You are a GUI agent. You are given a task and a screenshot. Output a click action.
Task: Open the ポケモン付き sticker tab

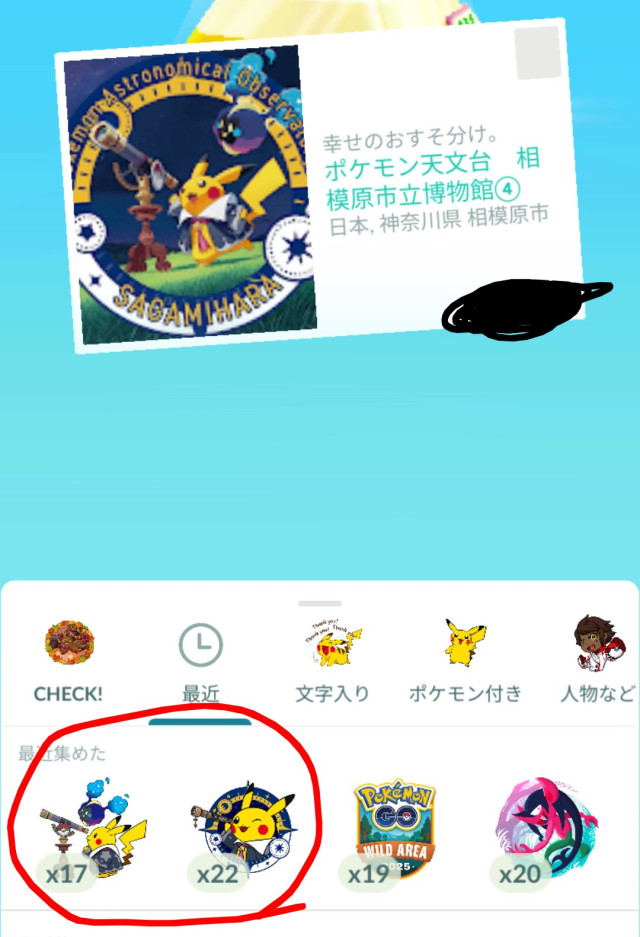[x=465, y=660]
